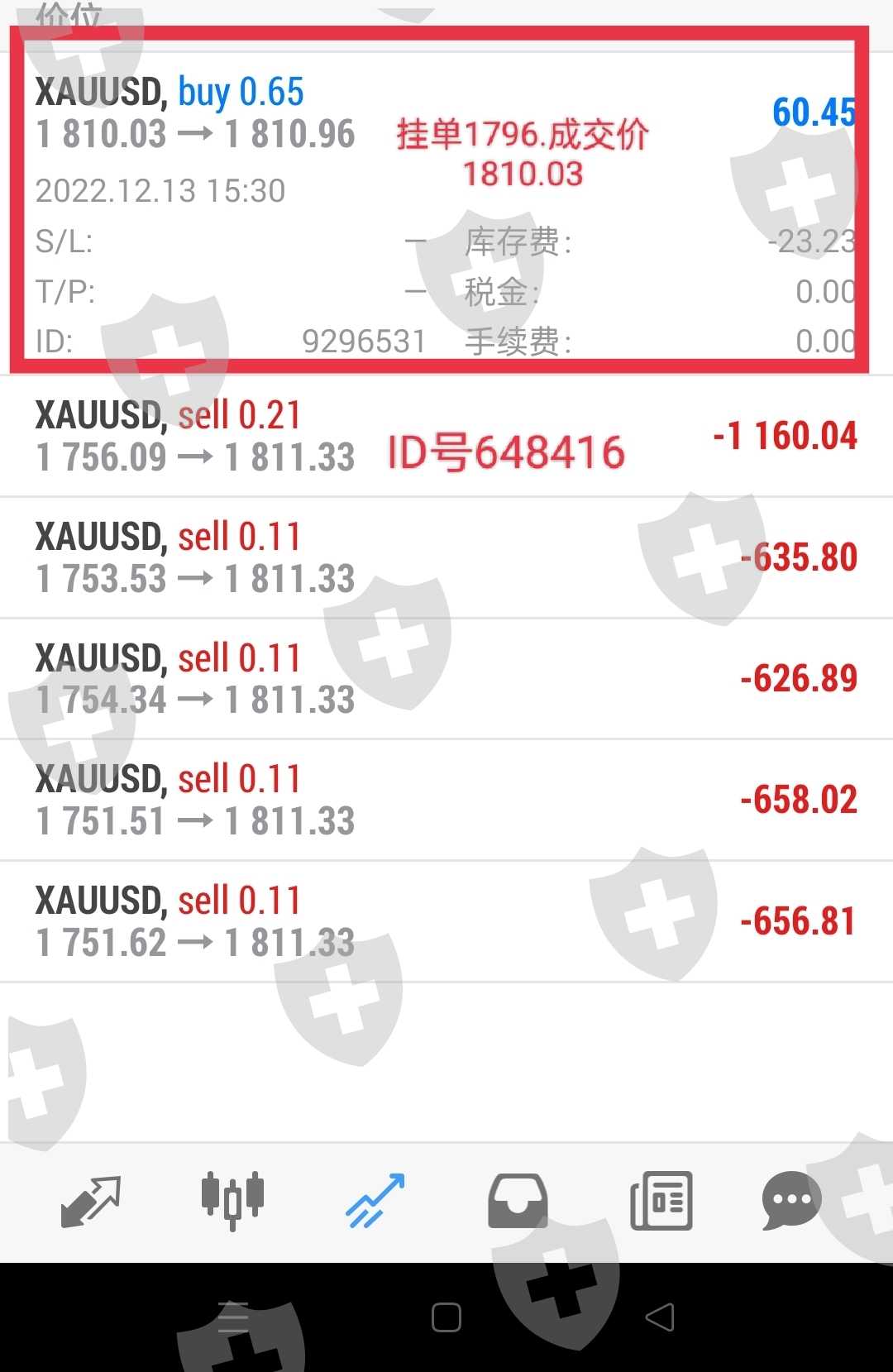Screen dimensions: 893x1372
Task: Switch to the quotes tab
Action: (91, 1201)
